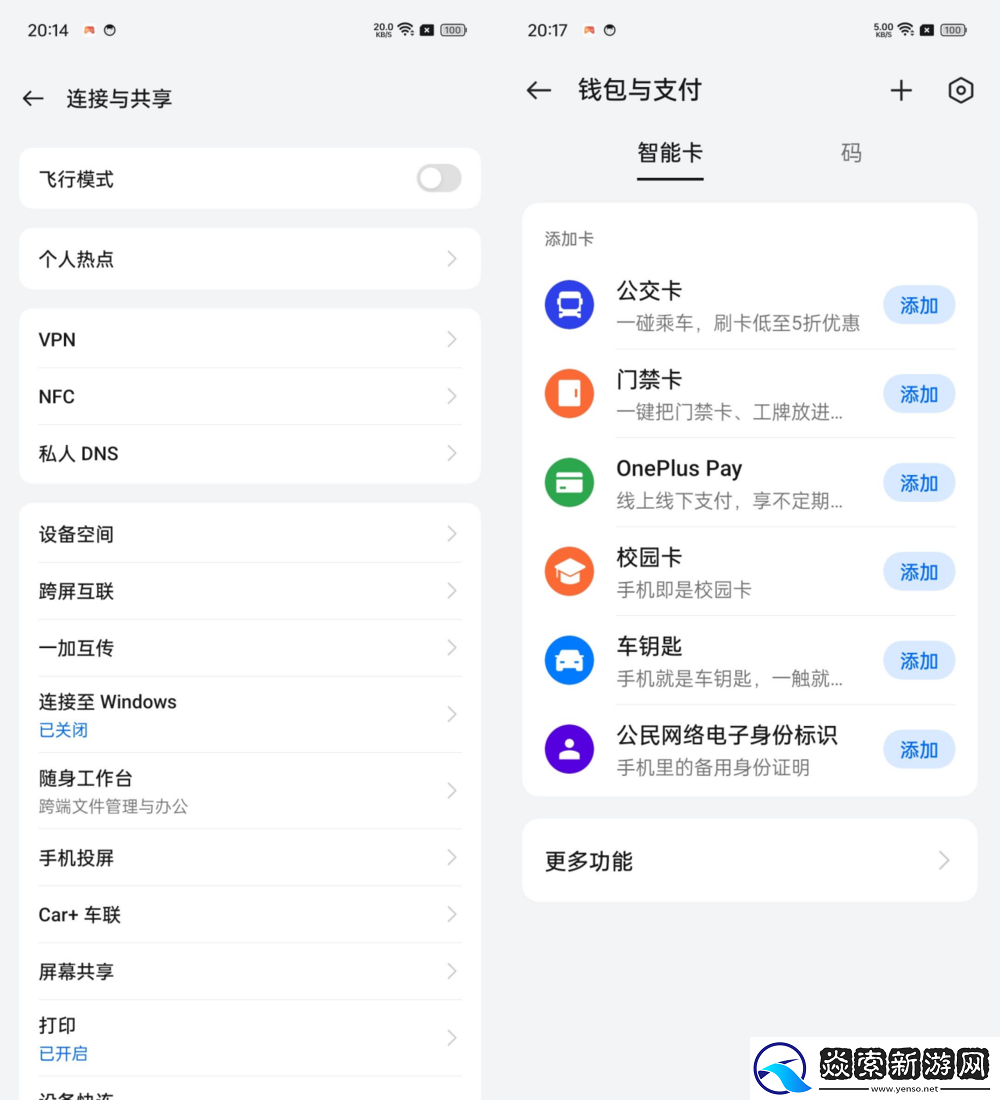The height and width of the screenshot is (1100, 1000).
Task: Add OnePlus Pay card
Action: (918, 484)
